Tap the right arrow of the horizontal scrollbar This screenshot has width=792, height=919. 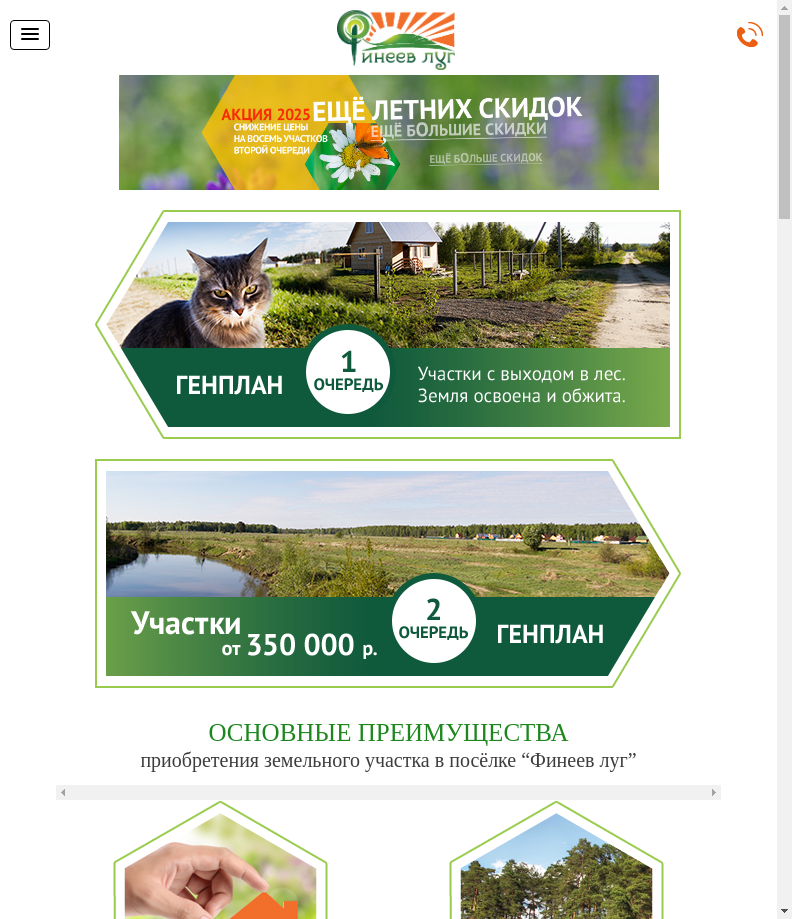[714, 792]
